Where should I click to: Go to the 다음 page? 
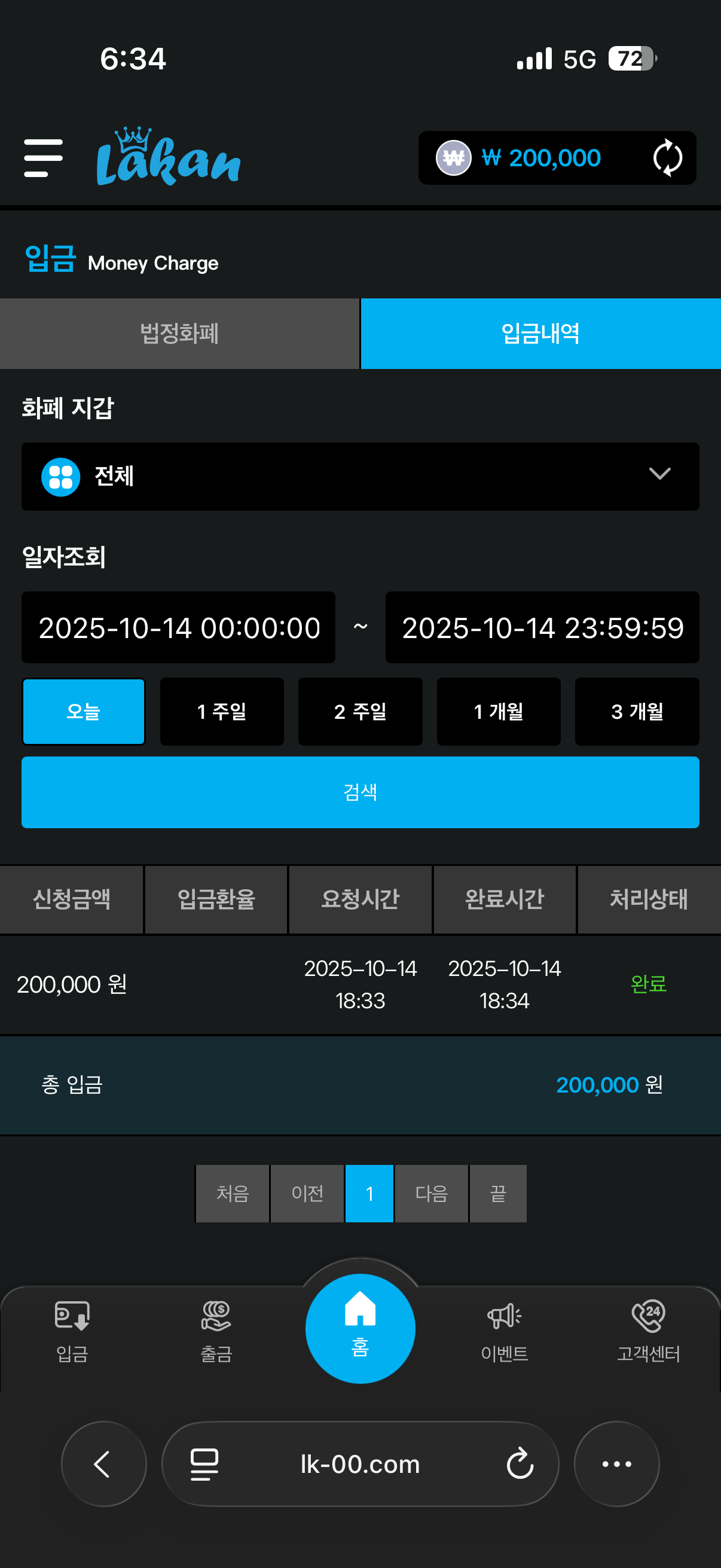pos(432,1193)
